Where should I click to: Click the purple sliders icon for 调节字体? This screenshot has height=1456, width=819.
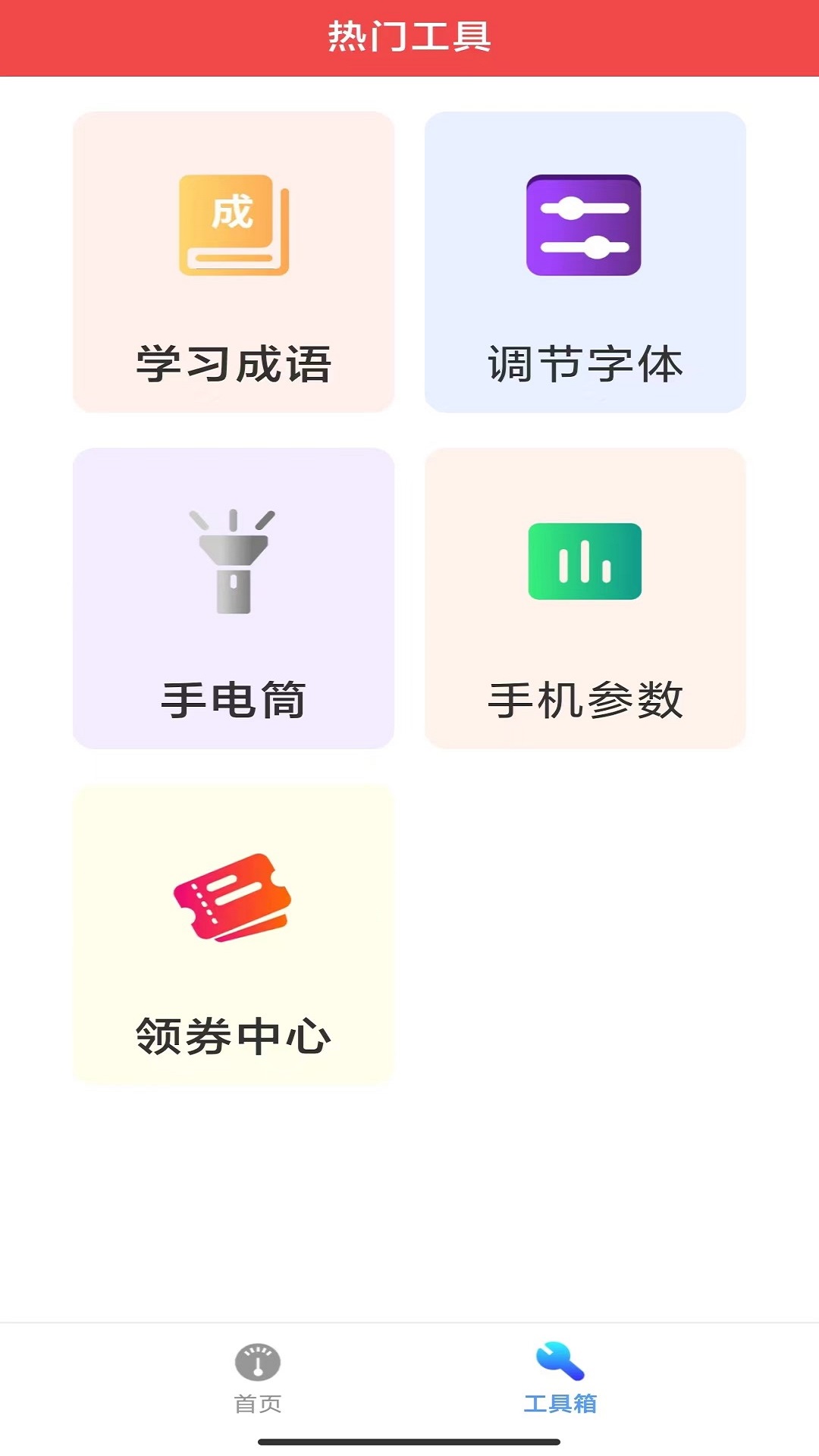[x=584, y=224]
